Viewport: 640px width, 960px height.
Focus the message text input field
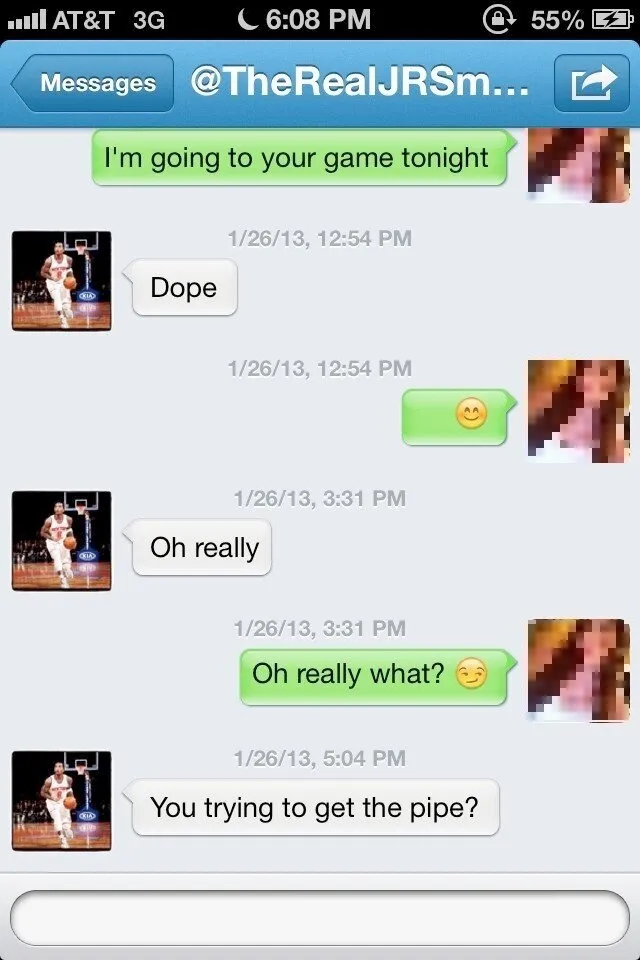320,918
